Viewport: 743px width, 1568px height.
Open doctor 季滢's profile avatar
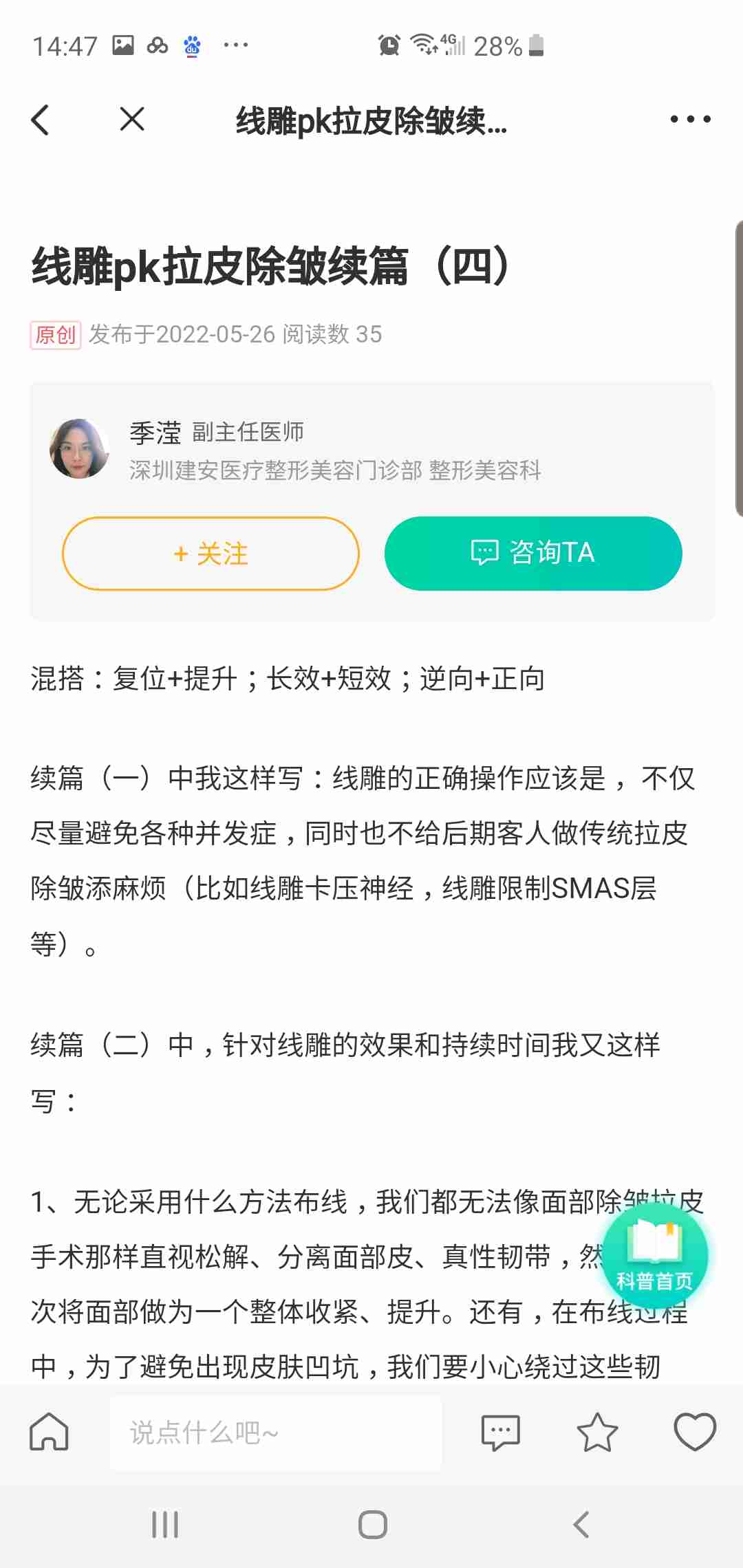(x=80, y=449)
